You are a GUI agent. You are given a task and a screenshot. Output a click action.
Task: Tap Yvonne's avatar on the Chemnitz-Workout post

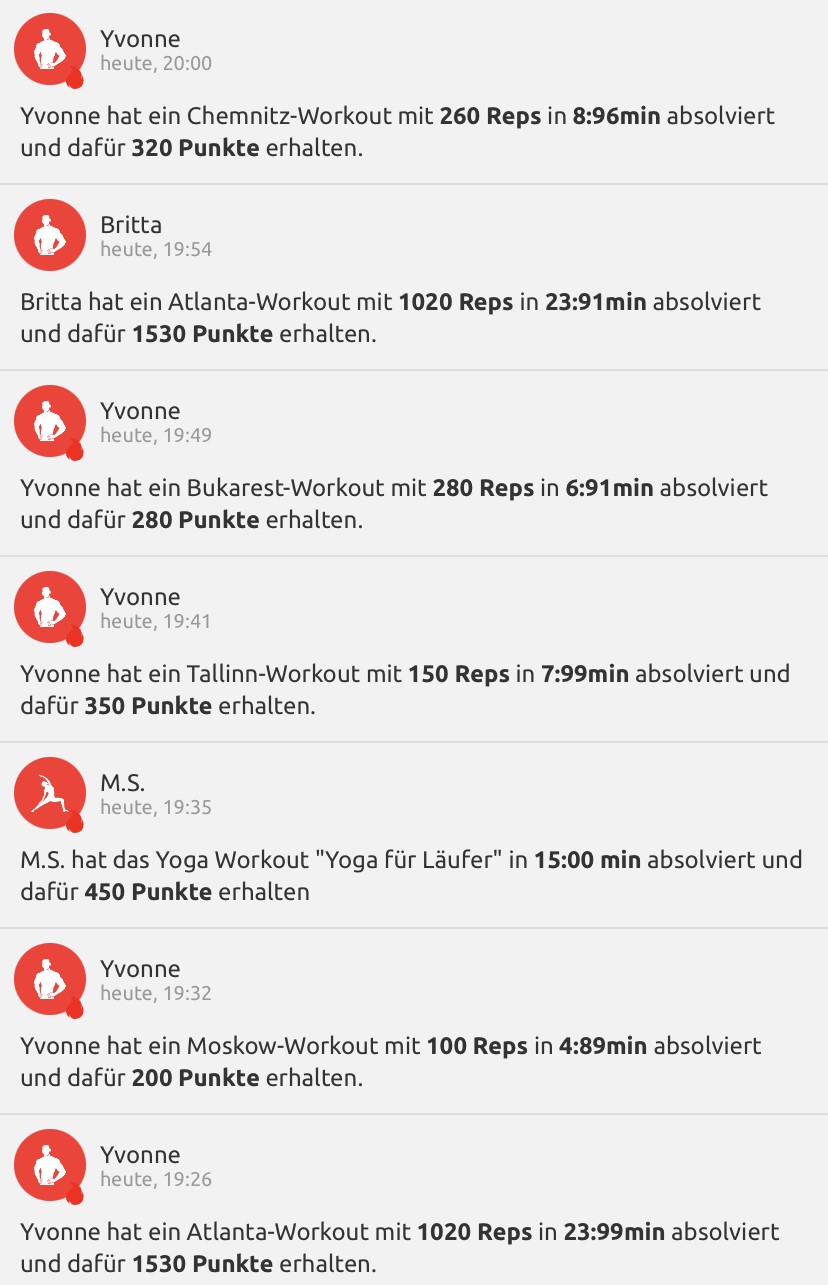click(x=49, y=49)
